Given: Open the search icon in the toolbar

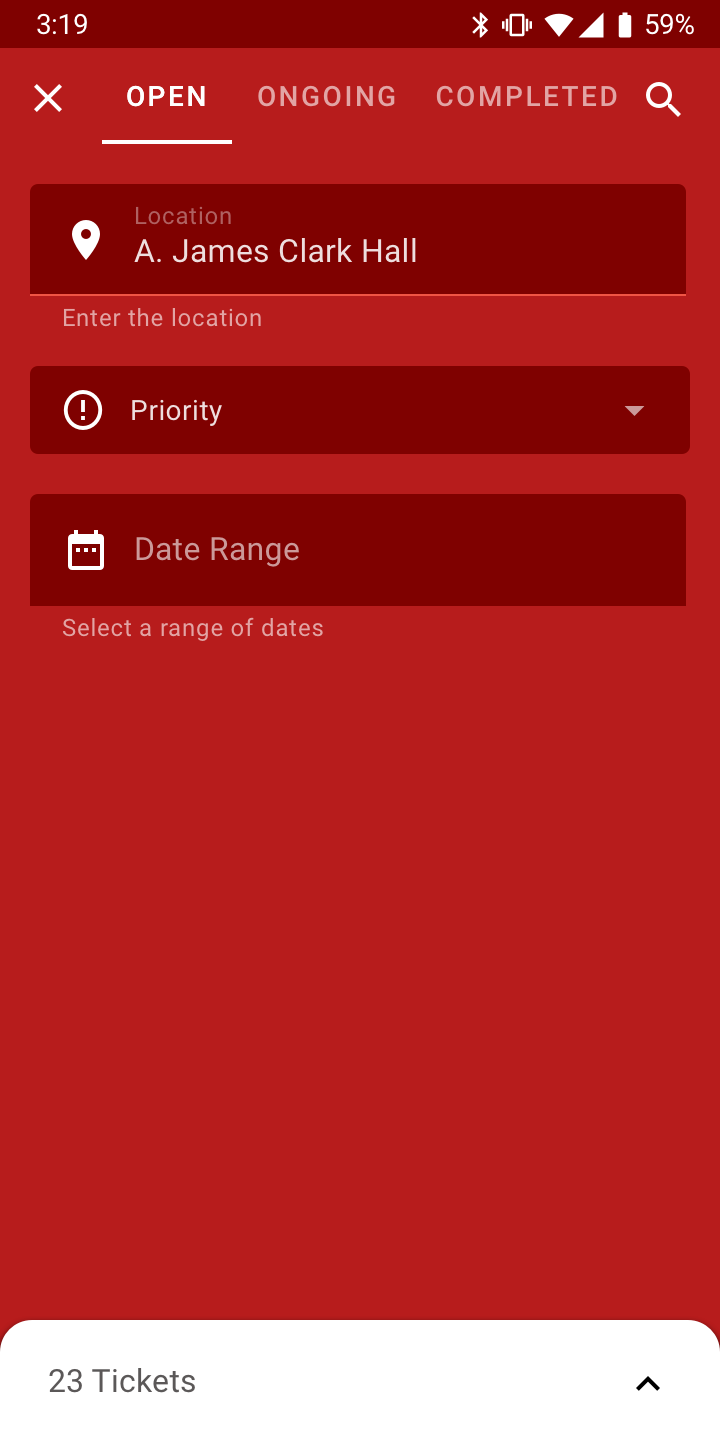Looking at the screenshot, I should 663,98.
